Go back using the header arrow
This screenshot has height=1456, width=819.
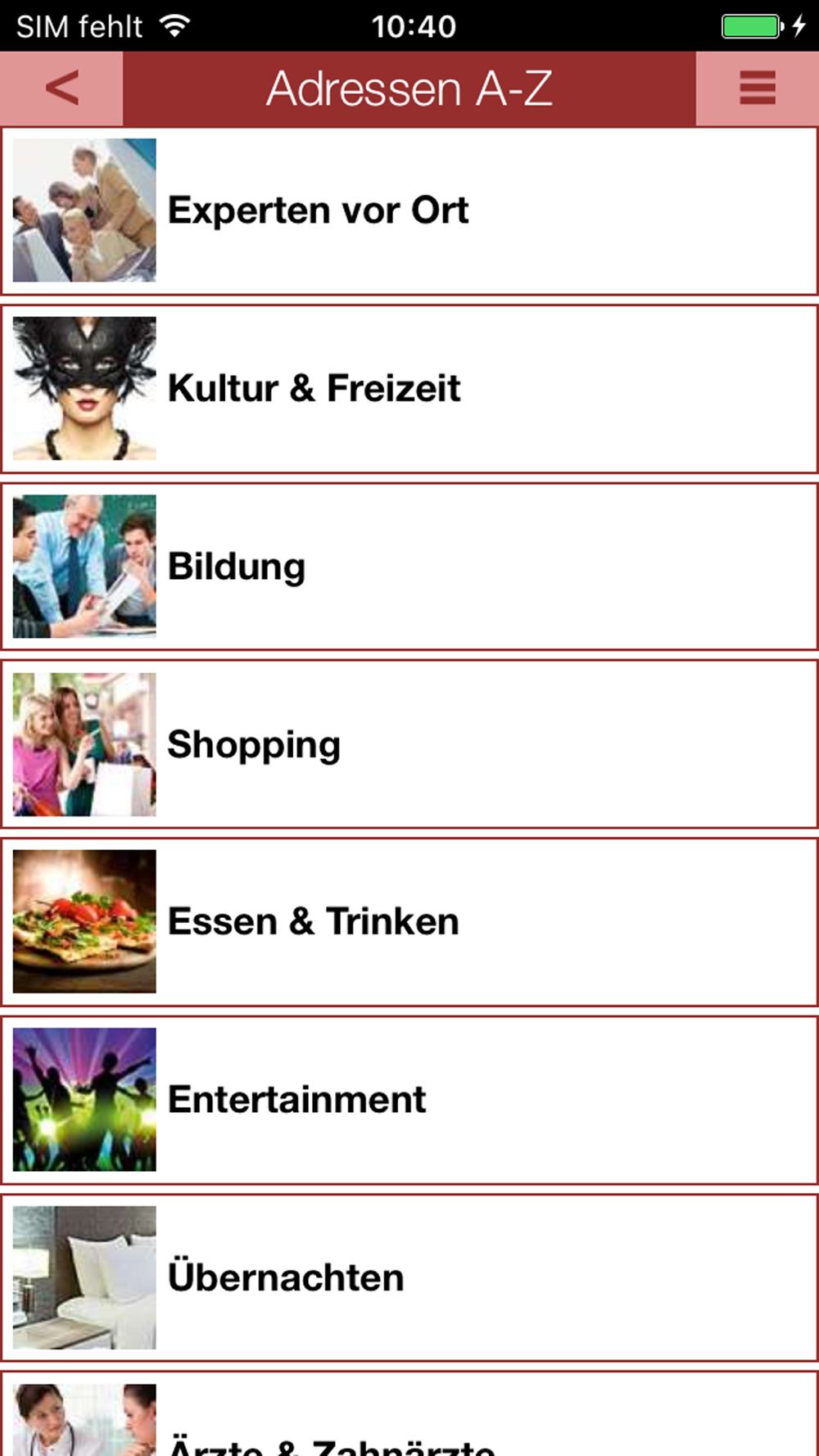pyautogui.click(x=61, y=88)
